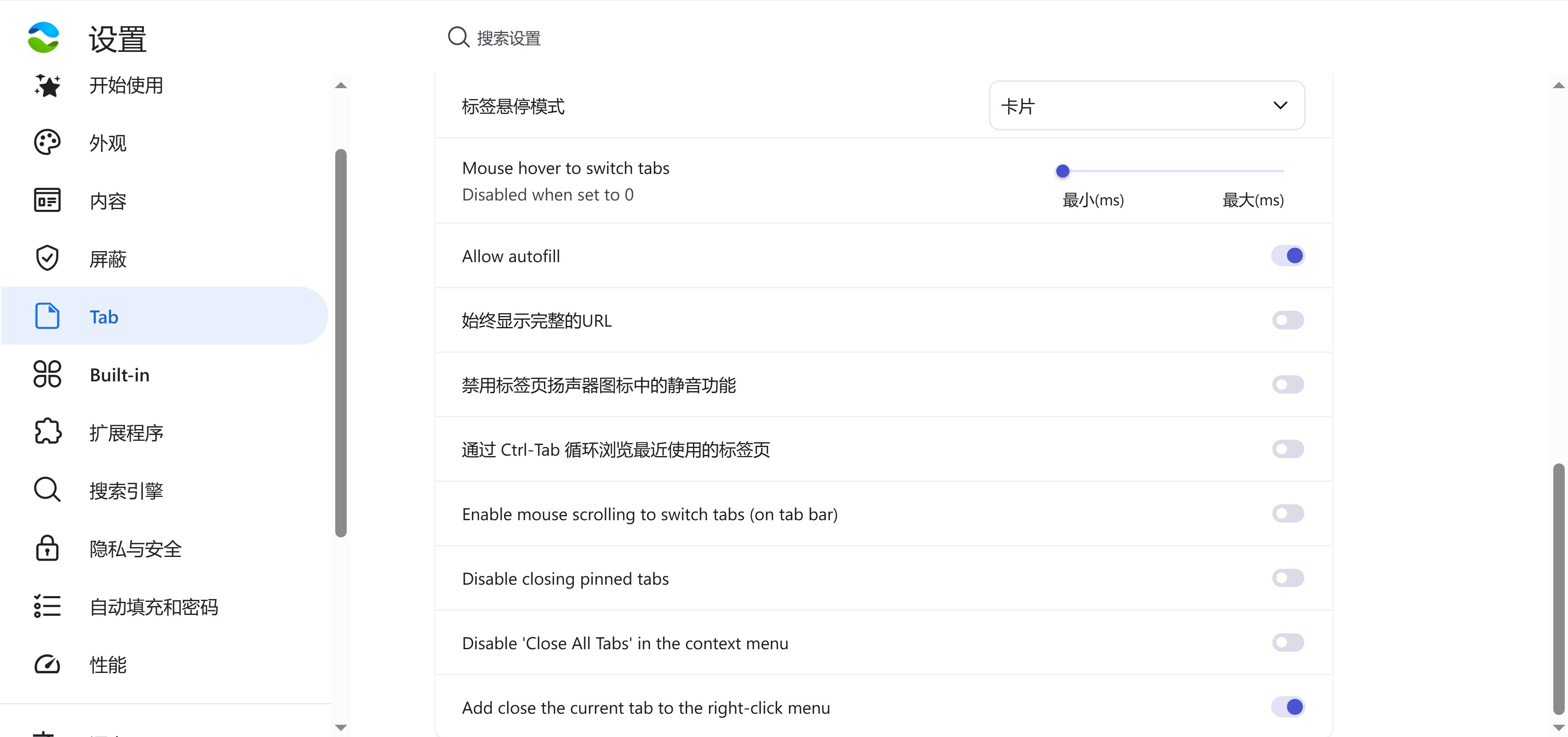Turn off Allow autofill

pyautogui.click(x=1287, y=256)
